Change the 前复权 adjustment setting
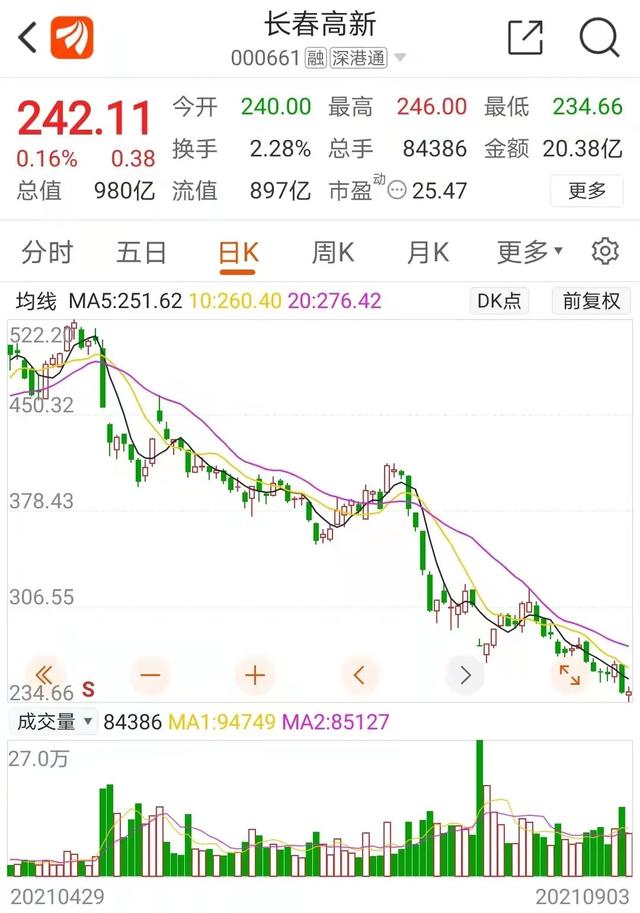This screenshot has width=640, height=913. click(x=591, y=301)
